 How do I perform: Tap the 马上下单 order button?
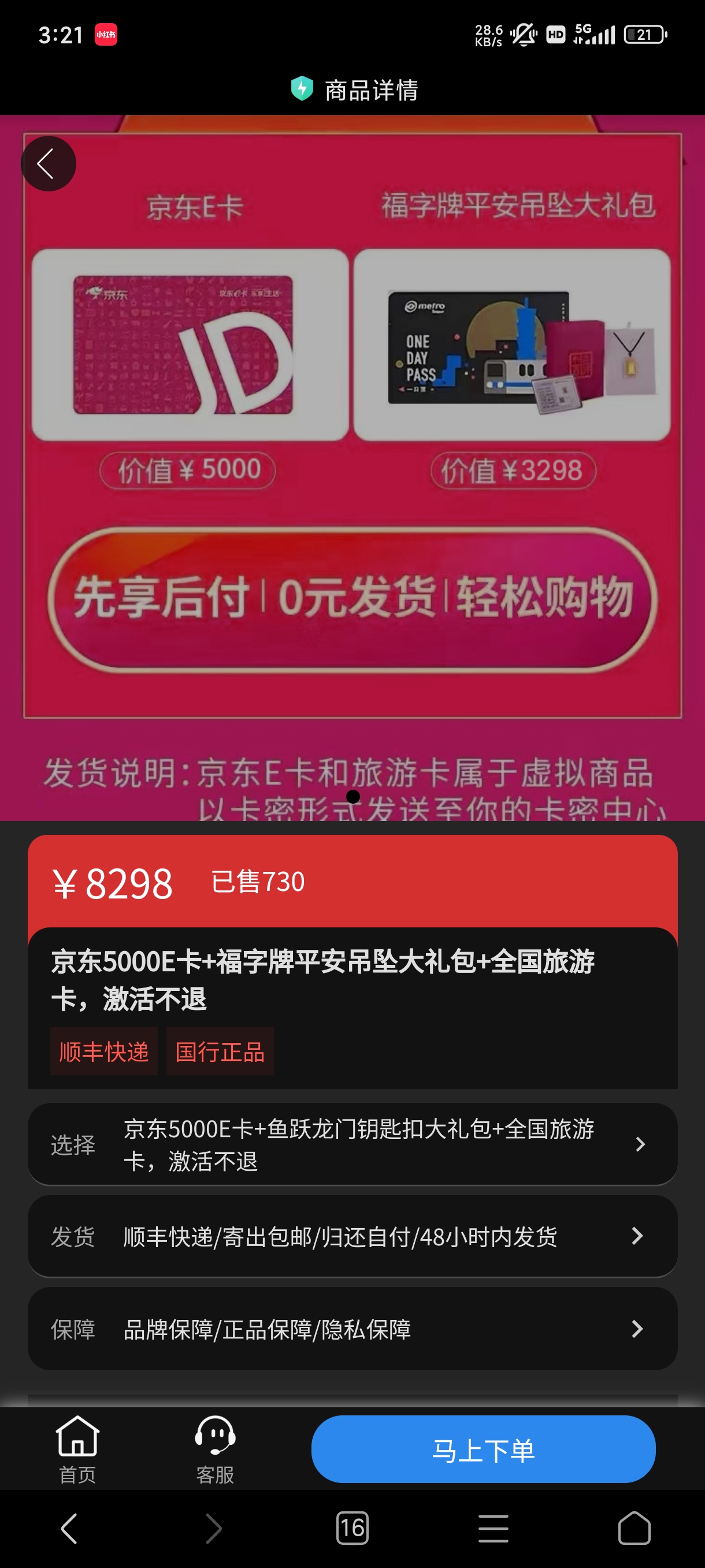[x=483, y=1449]
